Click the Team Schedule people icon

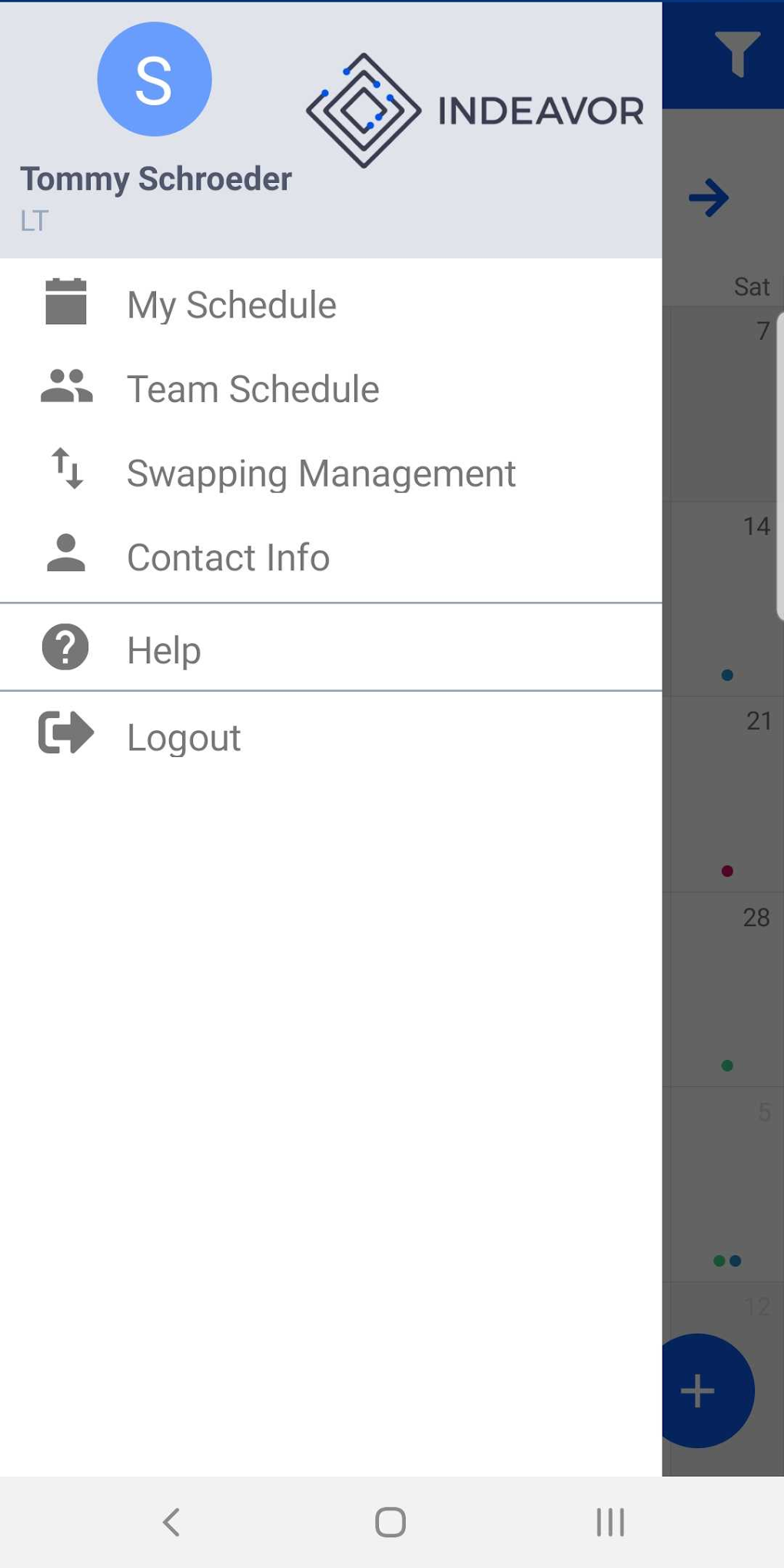(x=65, y=387)
